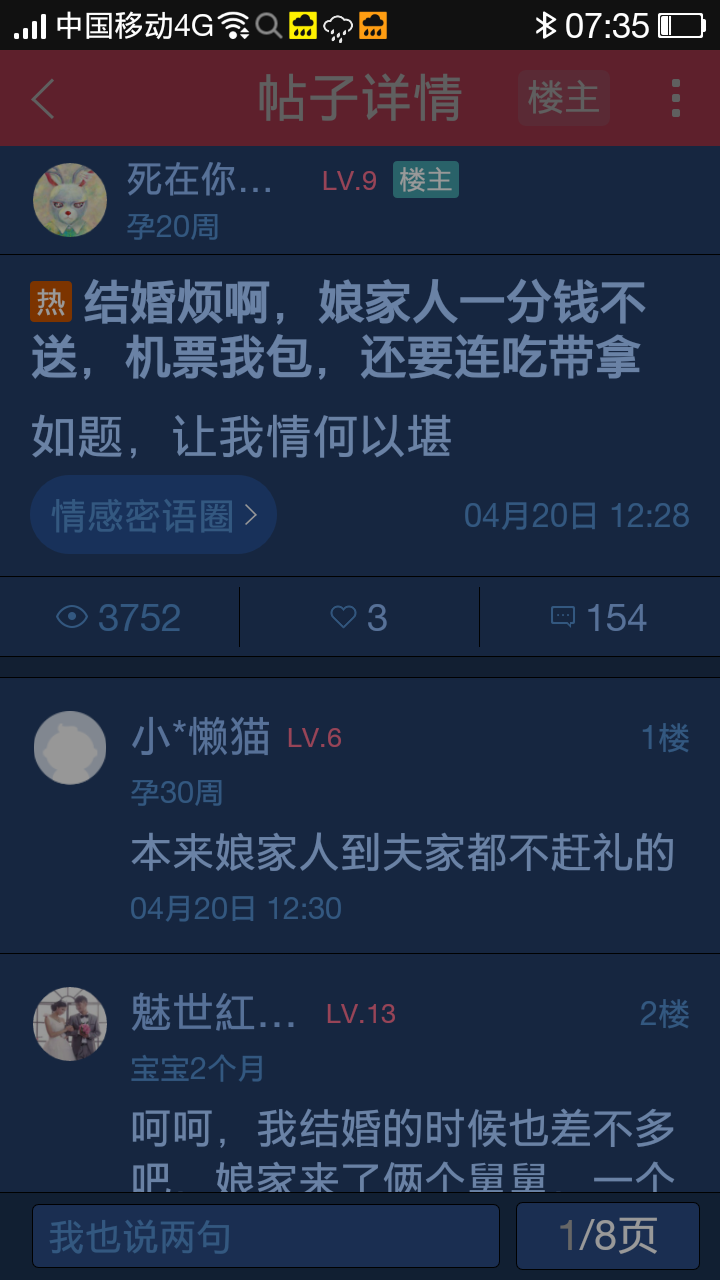Open the original poster's avatar
Screen dimensions: 720x1280
[x=70, y=200]
